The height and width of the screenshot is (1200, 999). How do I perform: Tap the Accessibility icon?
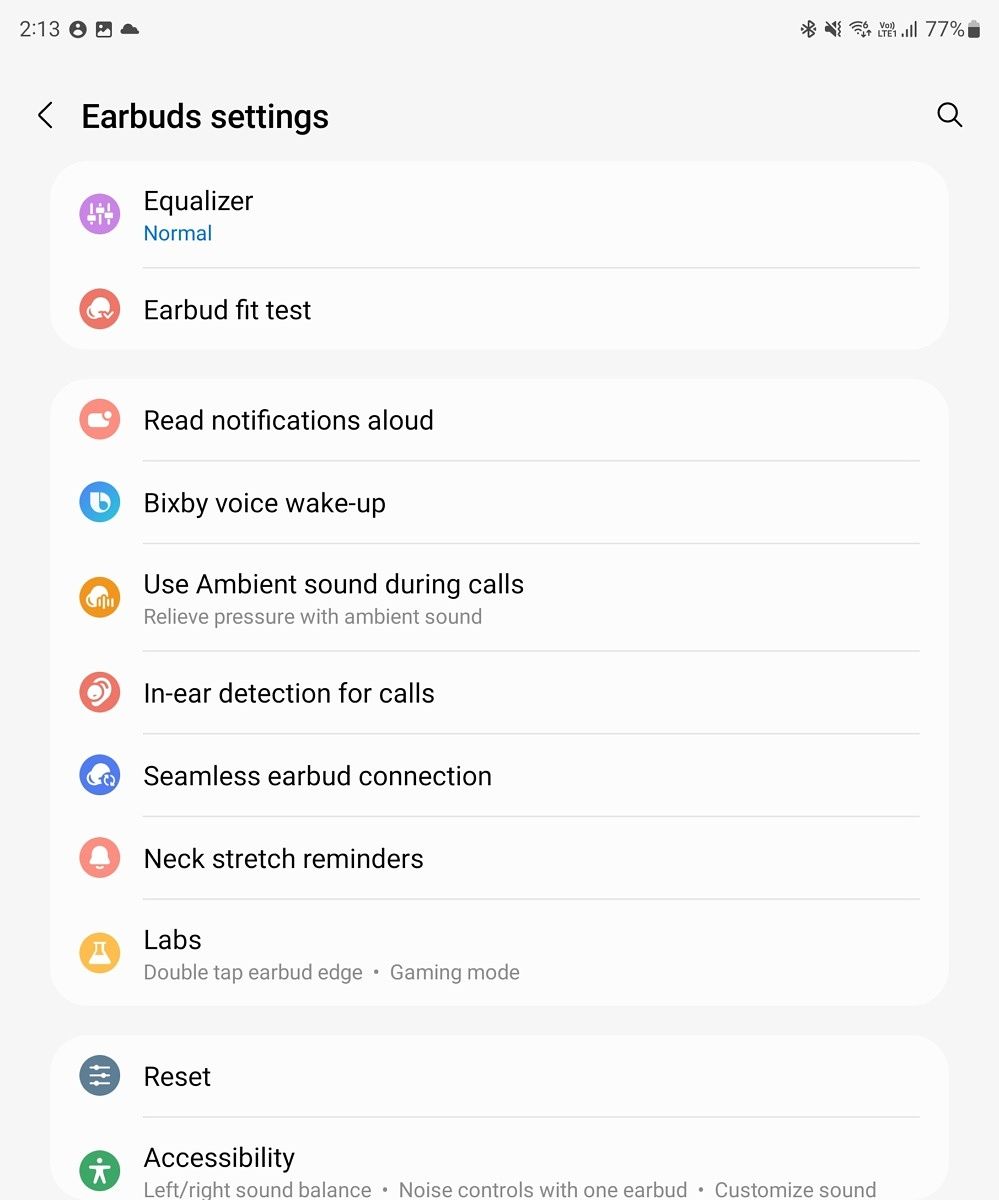point(99,1170)
